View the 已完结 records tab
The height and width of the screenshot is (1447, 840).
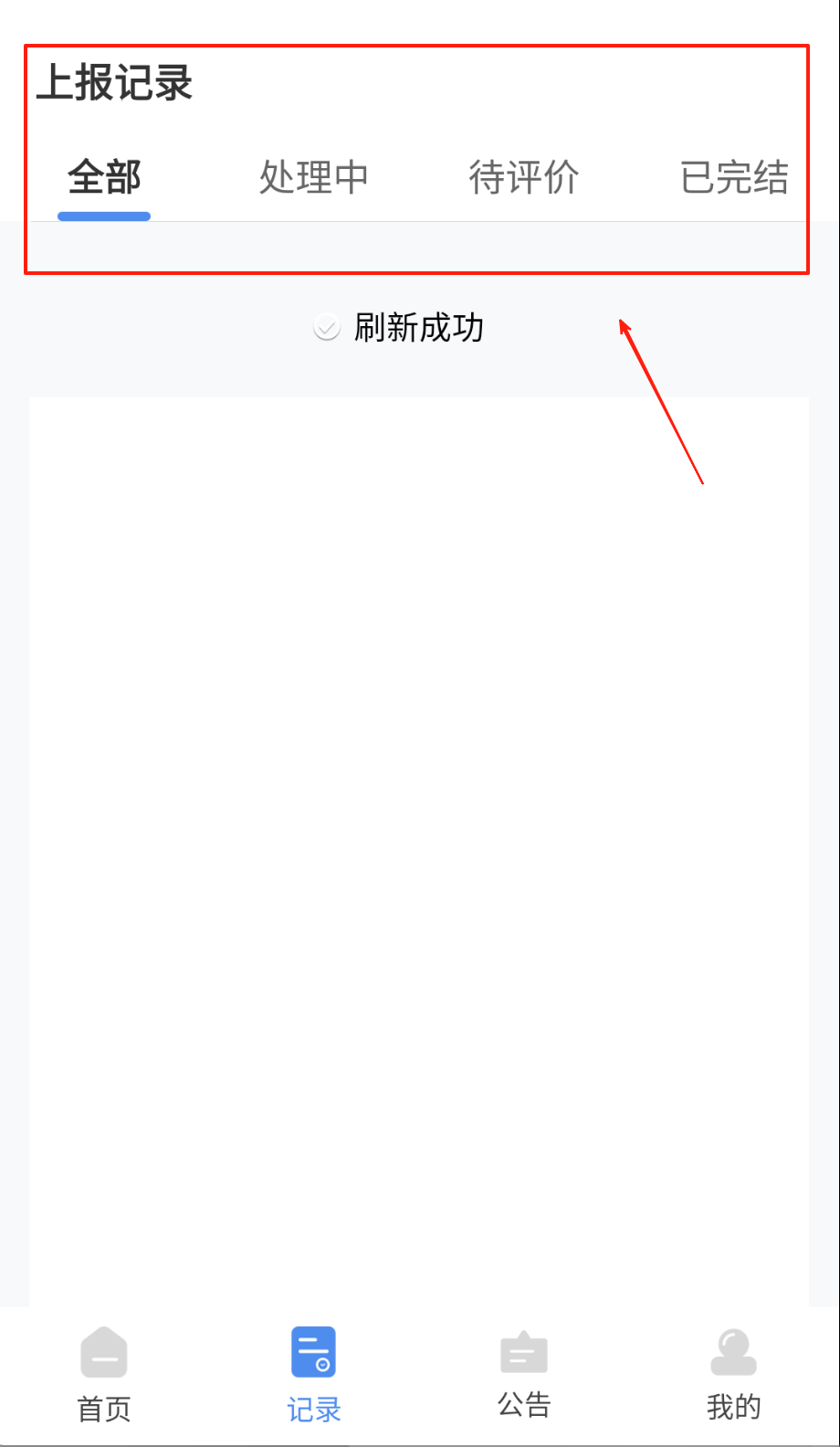(x=734, y=177)
